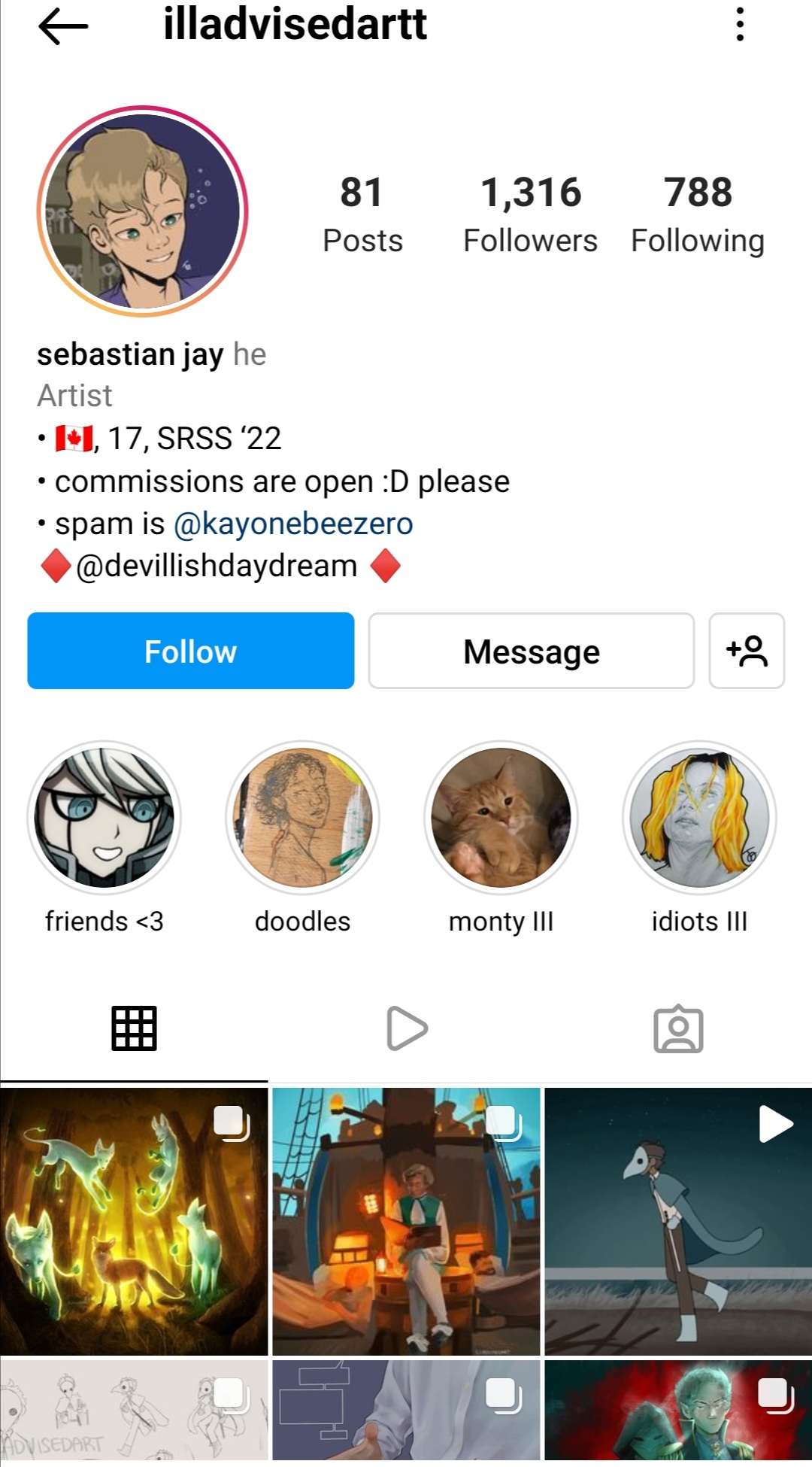Open the 1,316 Followers list
This screenshot has height=1467, width=812.
pos(530,214)
